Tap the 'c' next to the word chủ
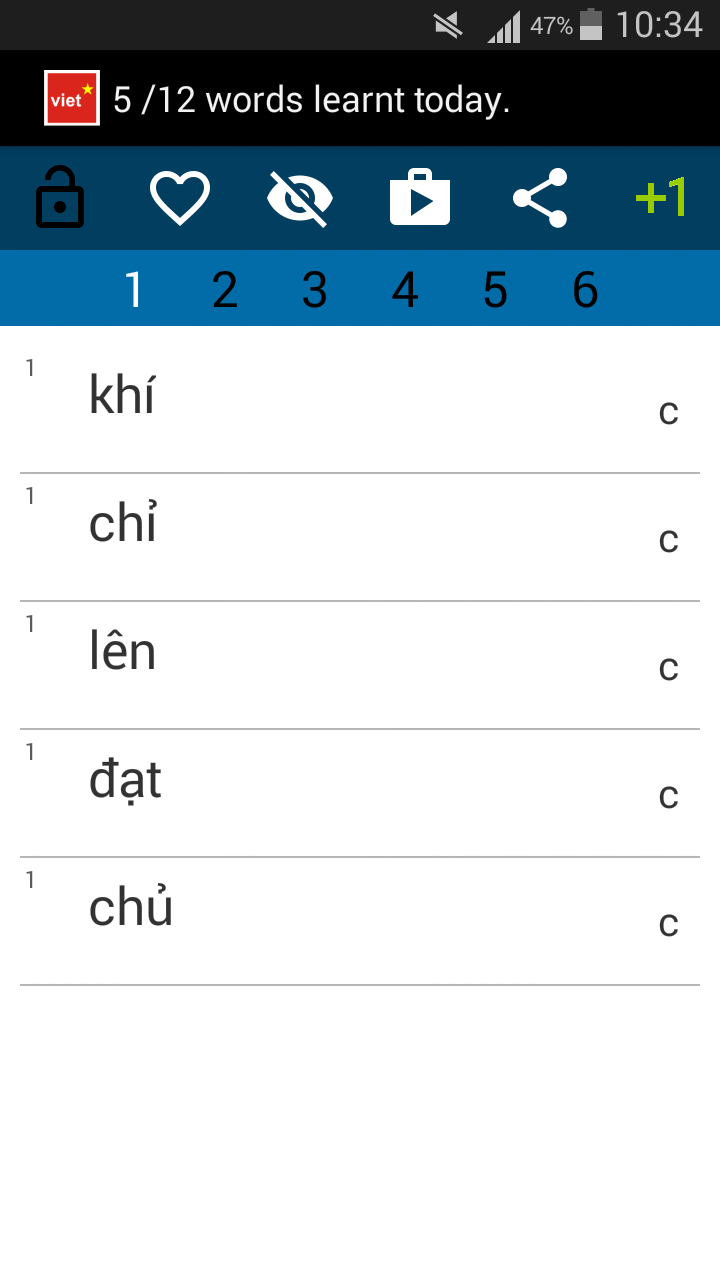Viewport: 720px width, 1280px height. click(668, 926)
